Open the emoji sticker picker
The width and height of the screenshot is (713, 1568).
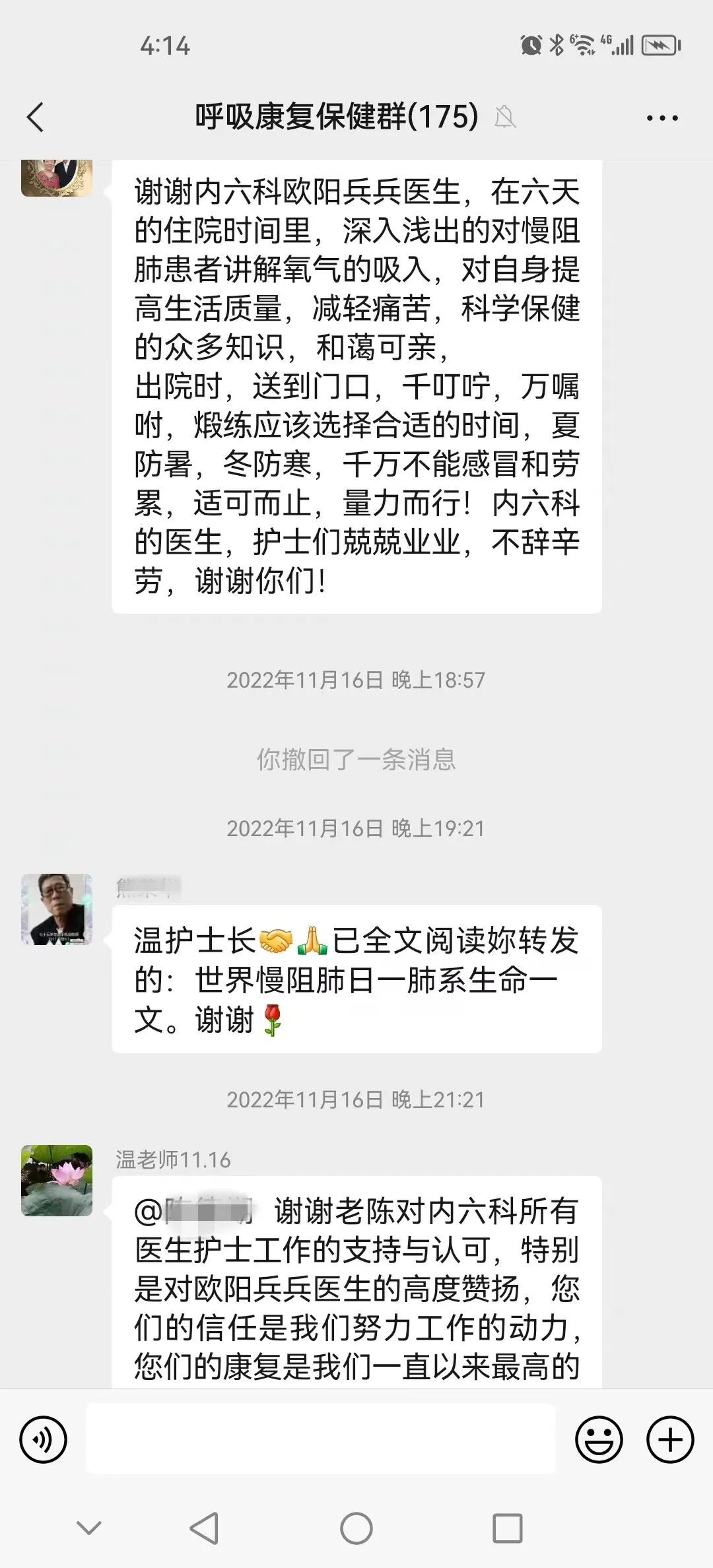(x=599, y=1439)
